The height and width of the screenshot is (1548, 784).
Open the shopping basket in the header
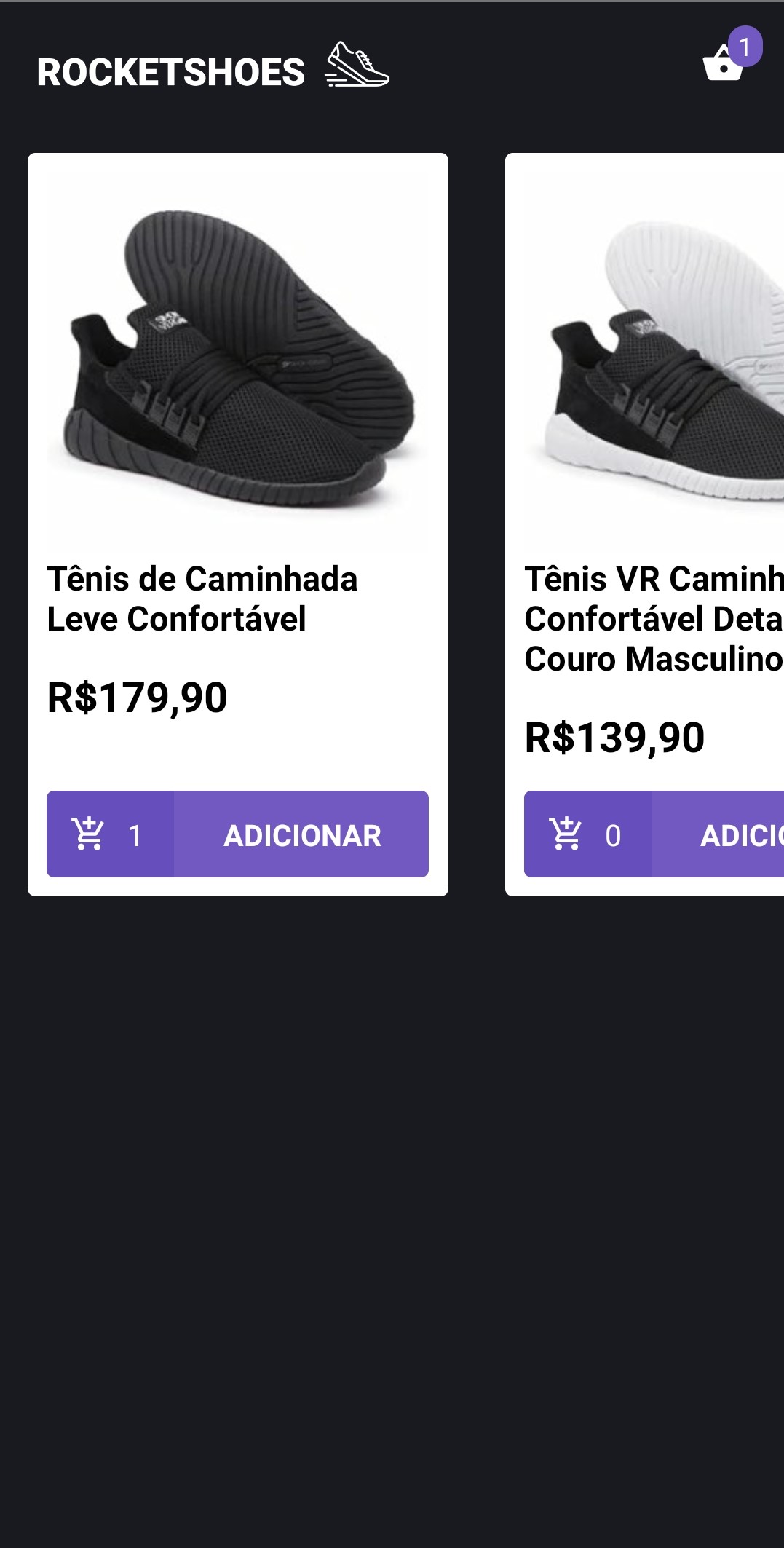click(724, 64)
